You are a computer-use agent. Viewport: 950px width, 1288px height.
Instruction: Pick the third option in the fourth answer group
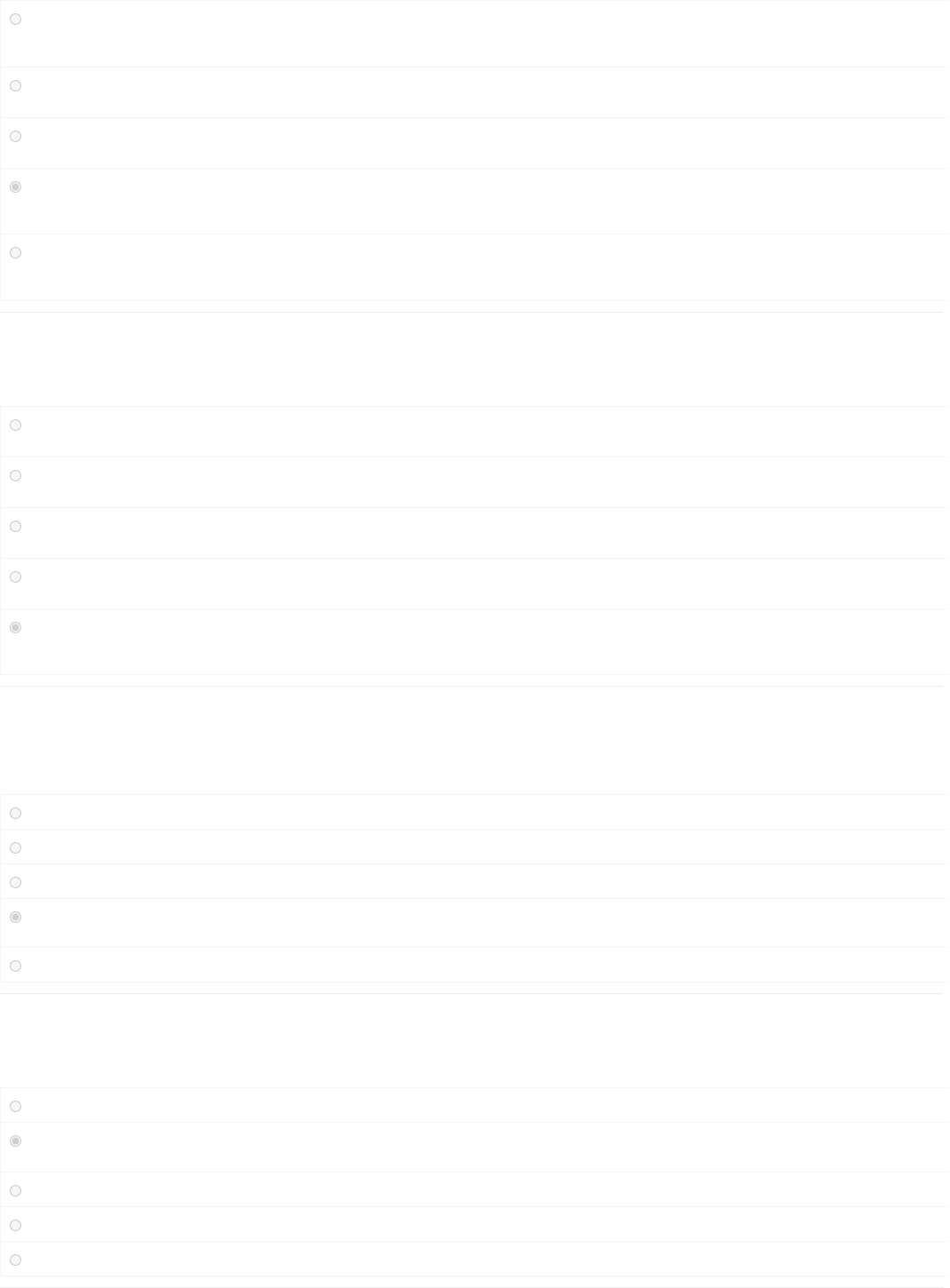[x=15, y=1191]
